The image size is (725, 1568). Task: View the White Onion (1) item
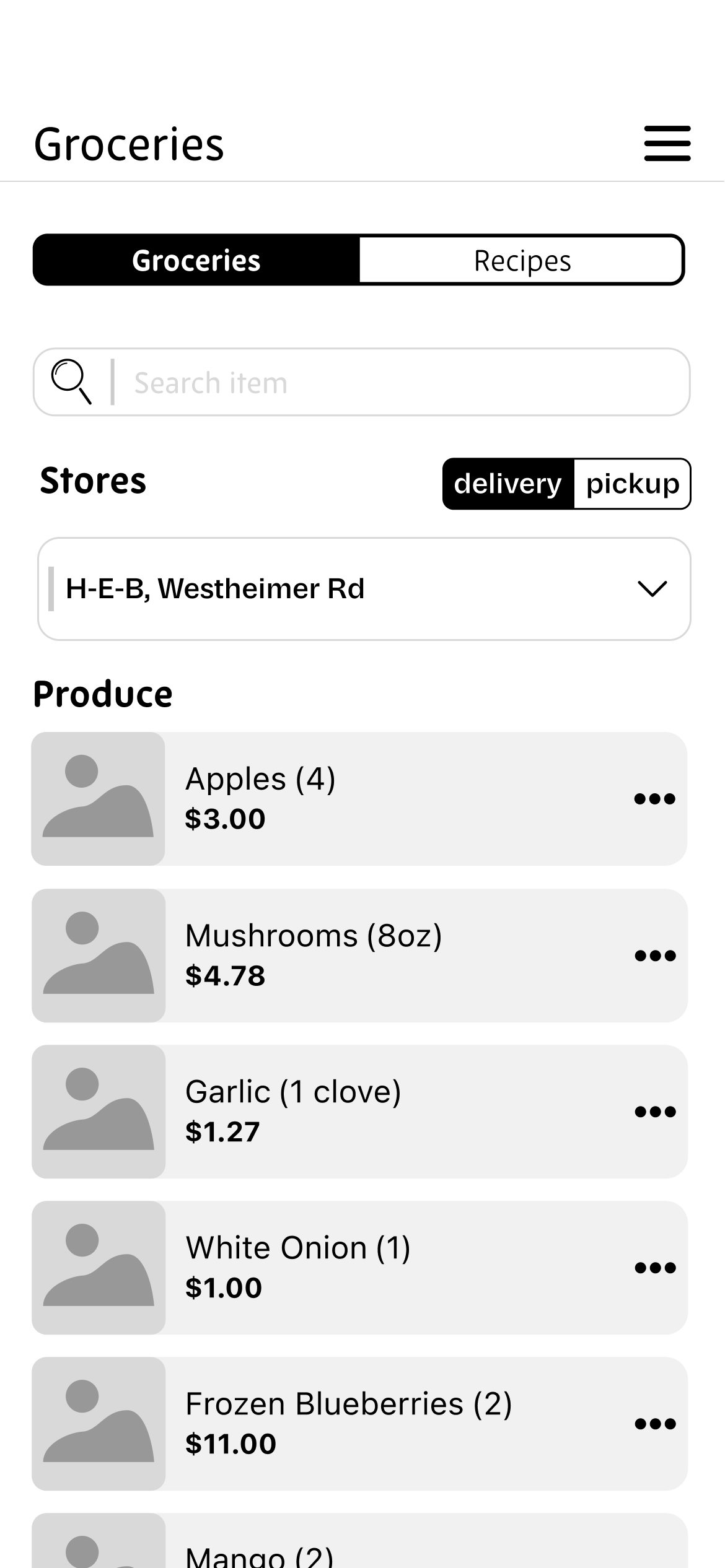point(359,1268)
